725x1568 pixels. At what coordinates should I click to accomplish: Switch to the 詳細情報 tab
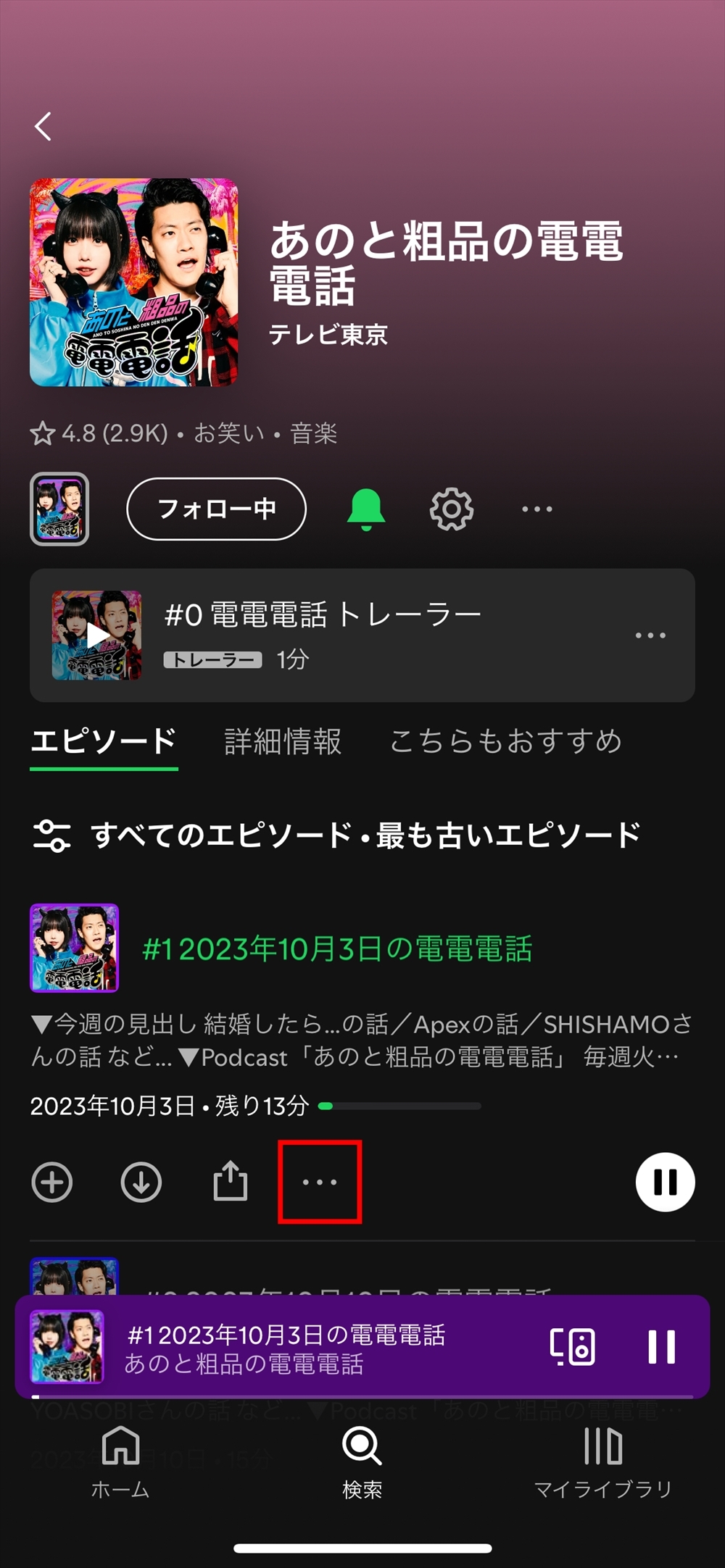tap(283, 741)
